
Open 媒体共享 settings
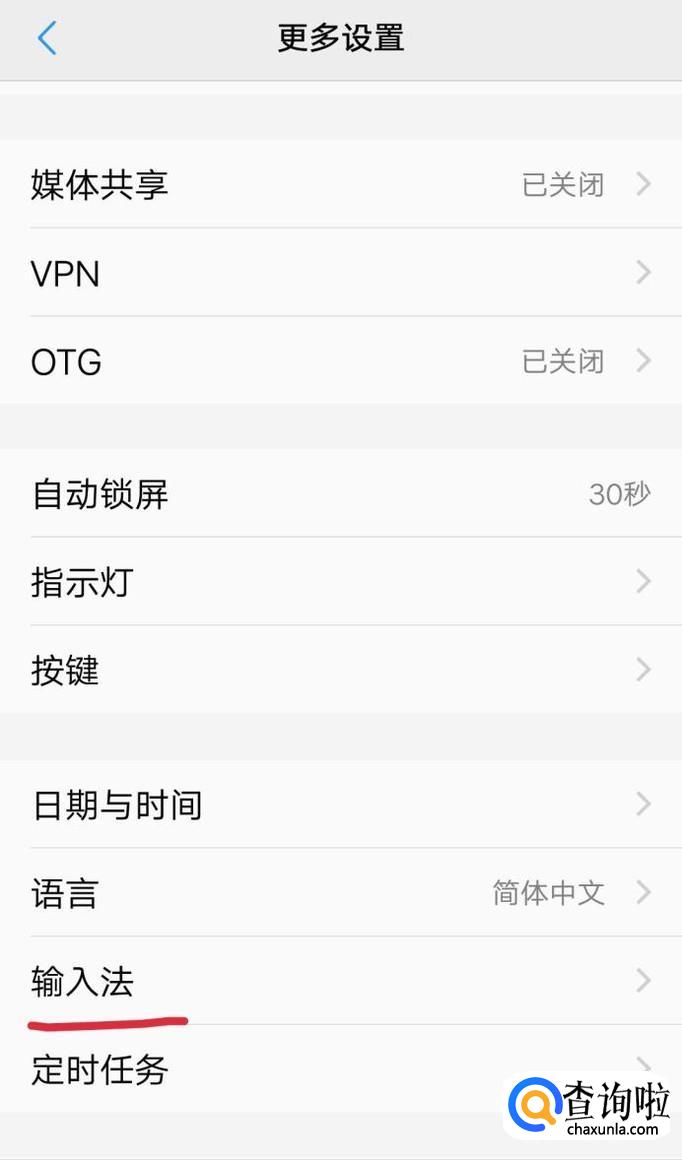click(x=340, y=184)
